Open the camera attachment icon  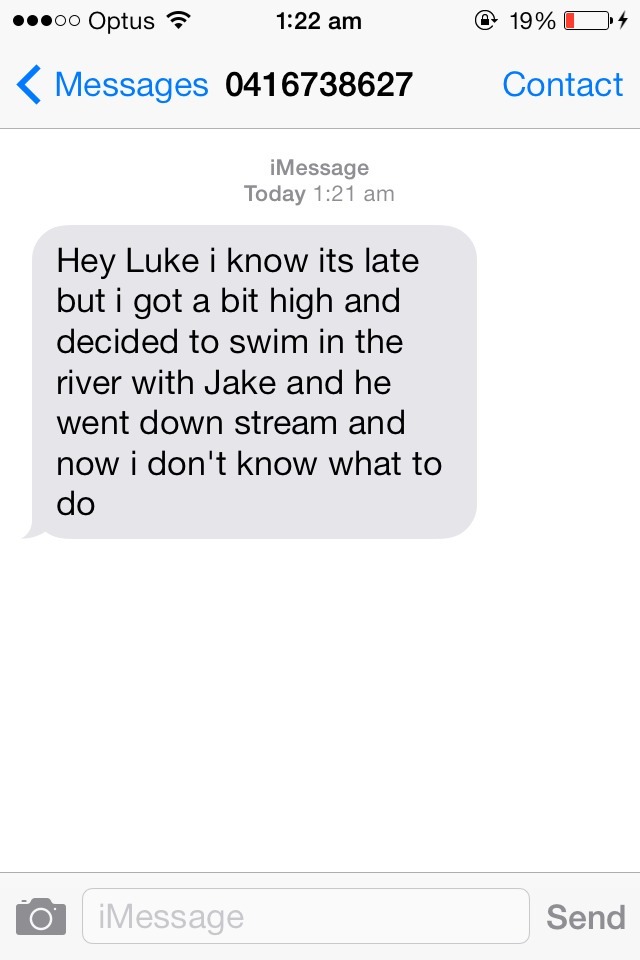pos(41,916)
